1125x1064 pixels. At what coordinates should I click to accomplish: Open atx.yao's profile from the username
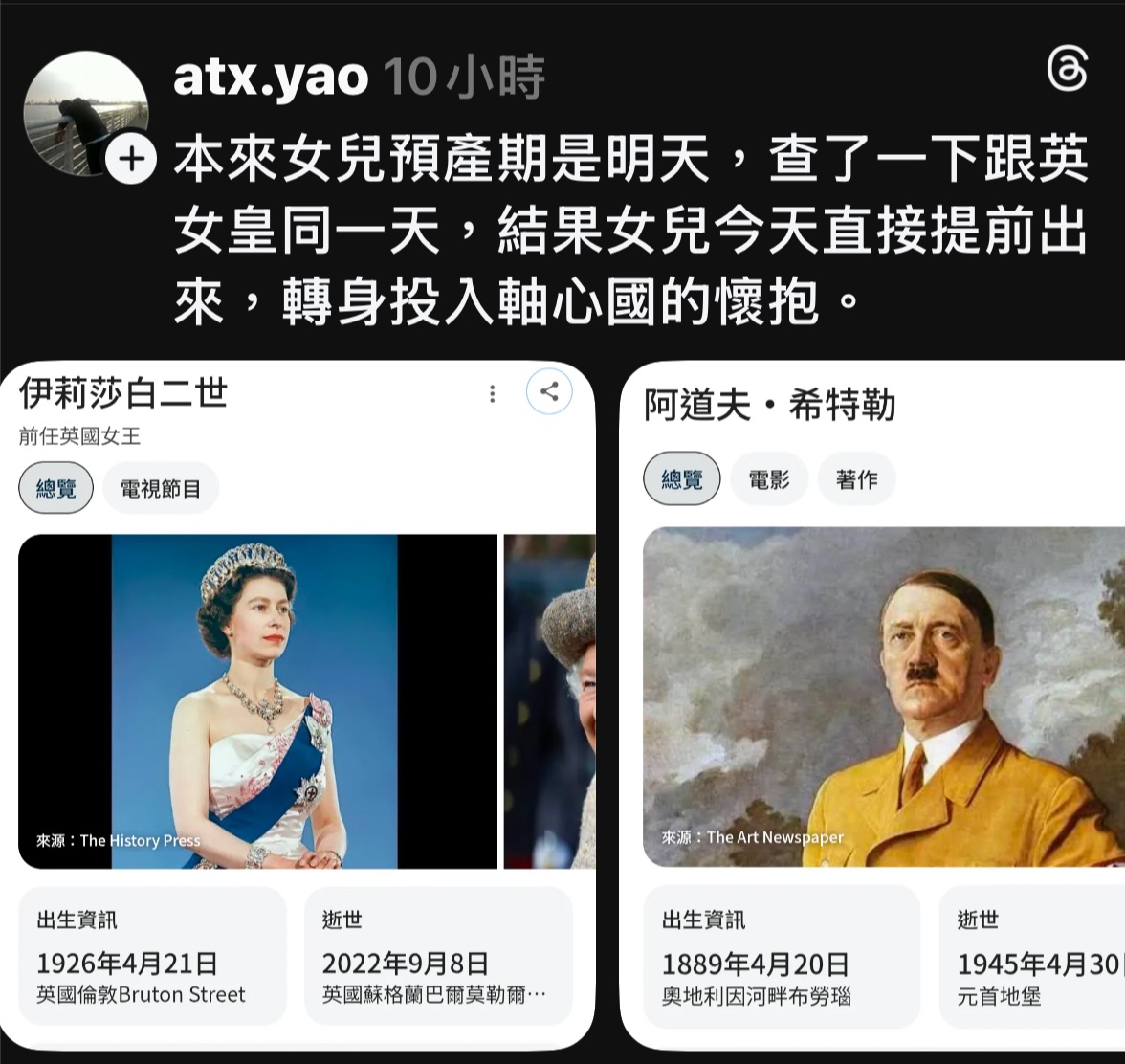[x=271, y=78]
